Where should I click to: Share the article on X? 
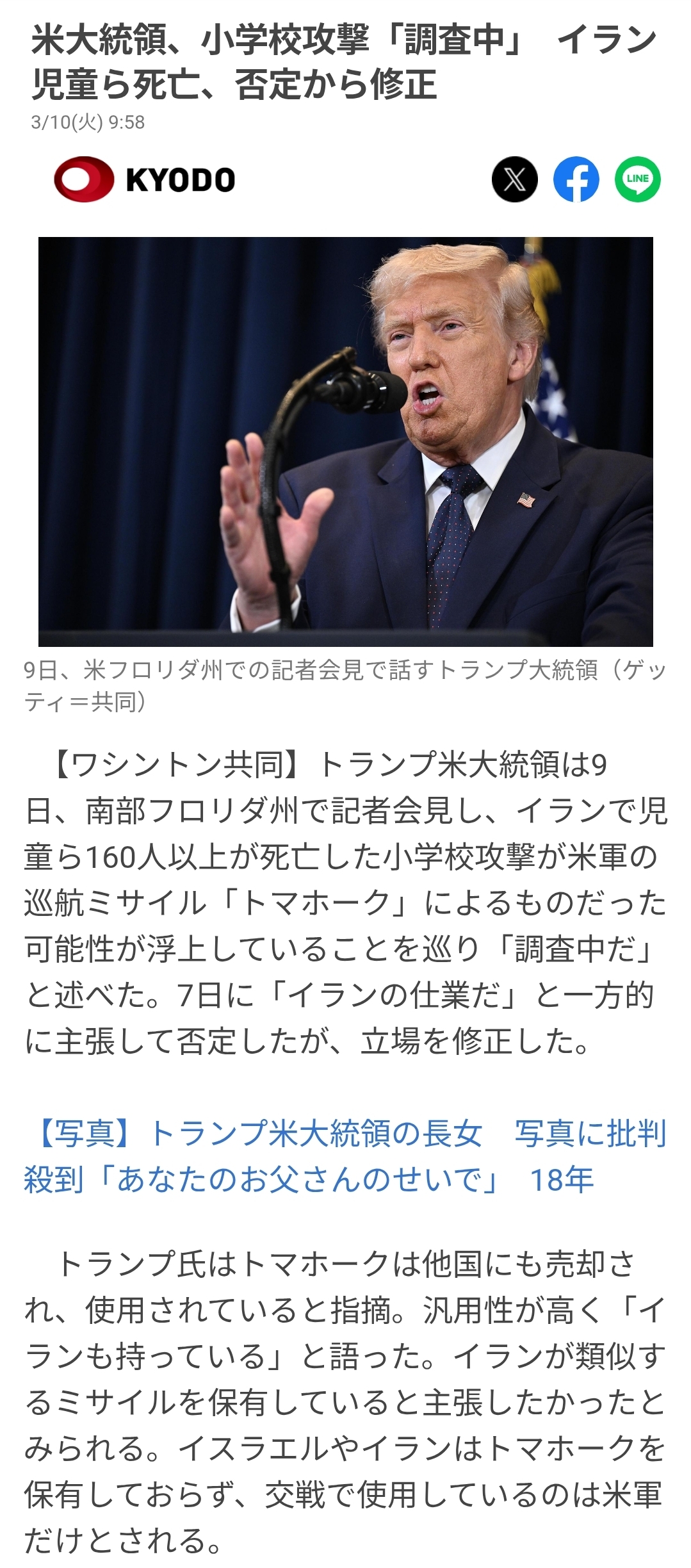tap(514, 179)
